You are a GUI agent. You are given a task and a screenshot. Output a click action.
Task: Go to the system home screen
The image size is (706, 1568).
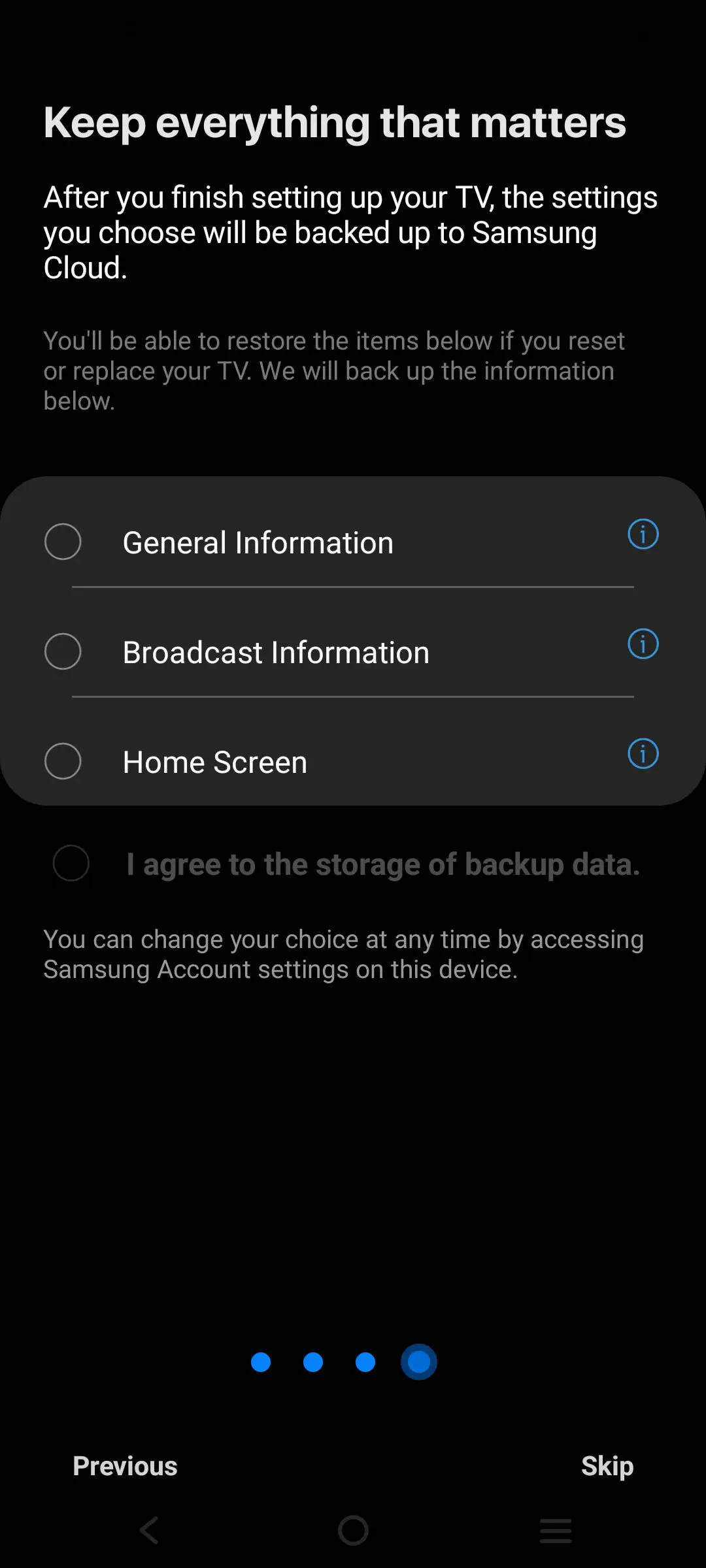point(353,1530)
